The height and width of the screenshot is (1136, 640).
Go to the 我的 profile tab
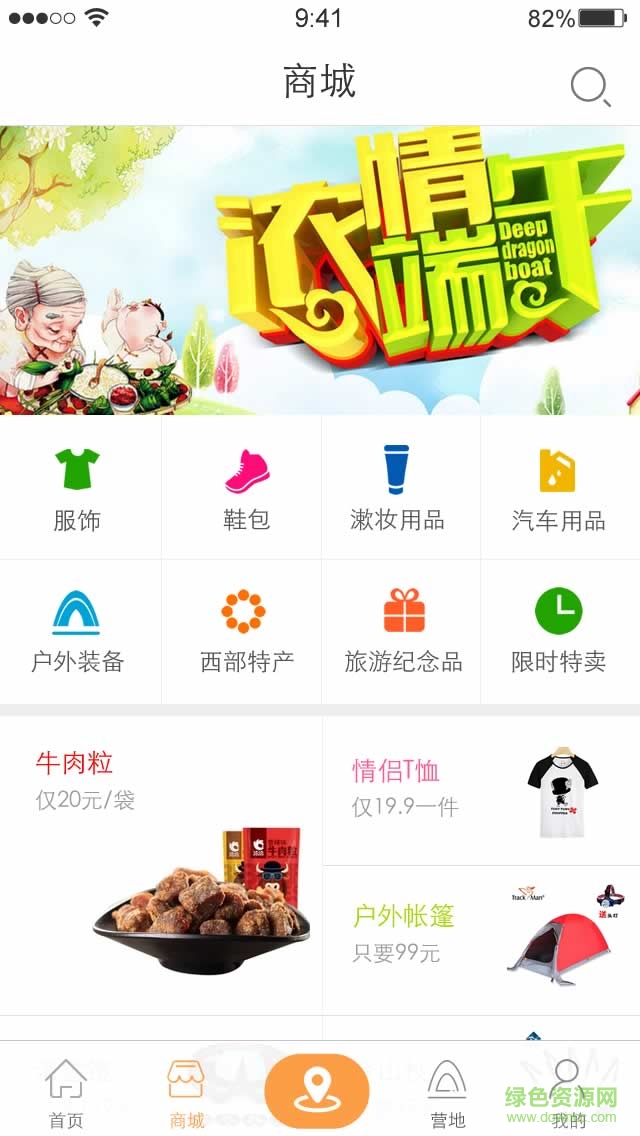[x=567, y=1092]
